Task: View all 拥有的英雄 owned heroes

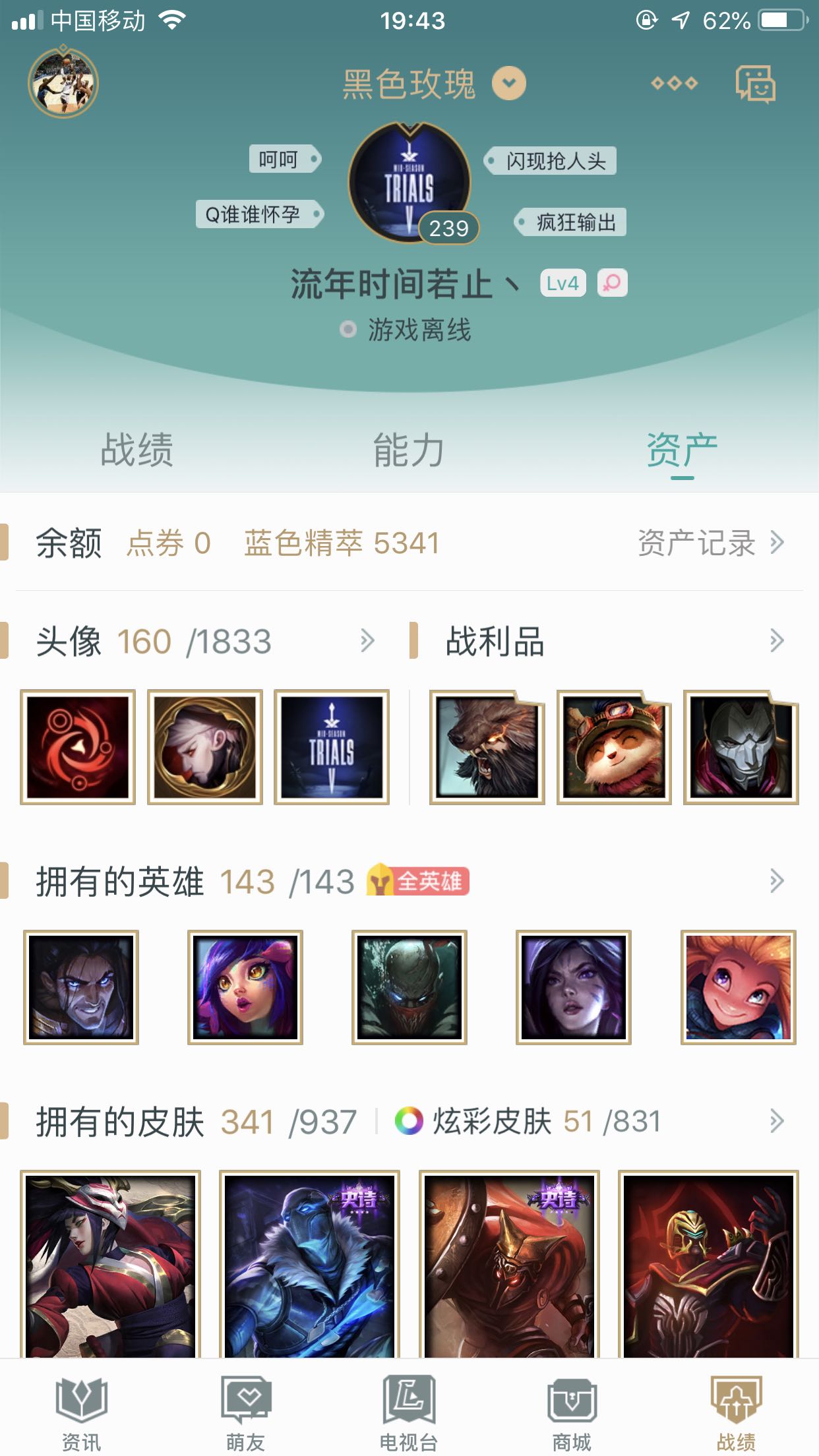Action: [x=776, y=882]
